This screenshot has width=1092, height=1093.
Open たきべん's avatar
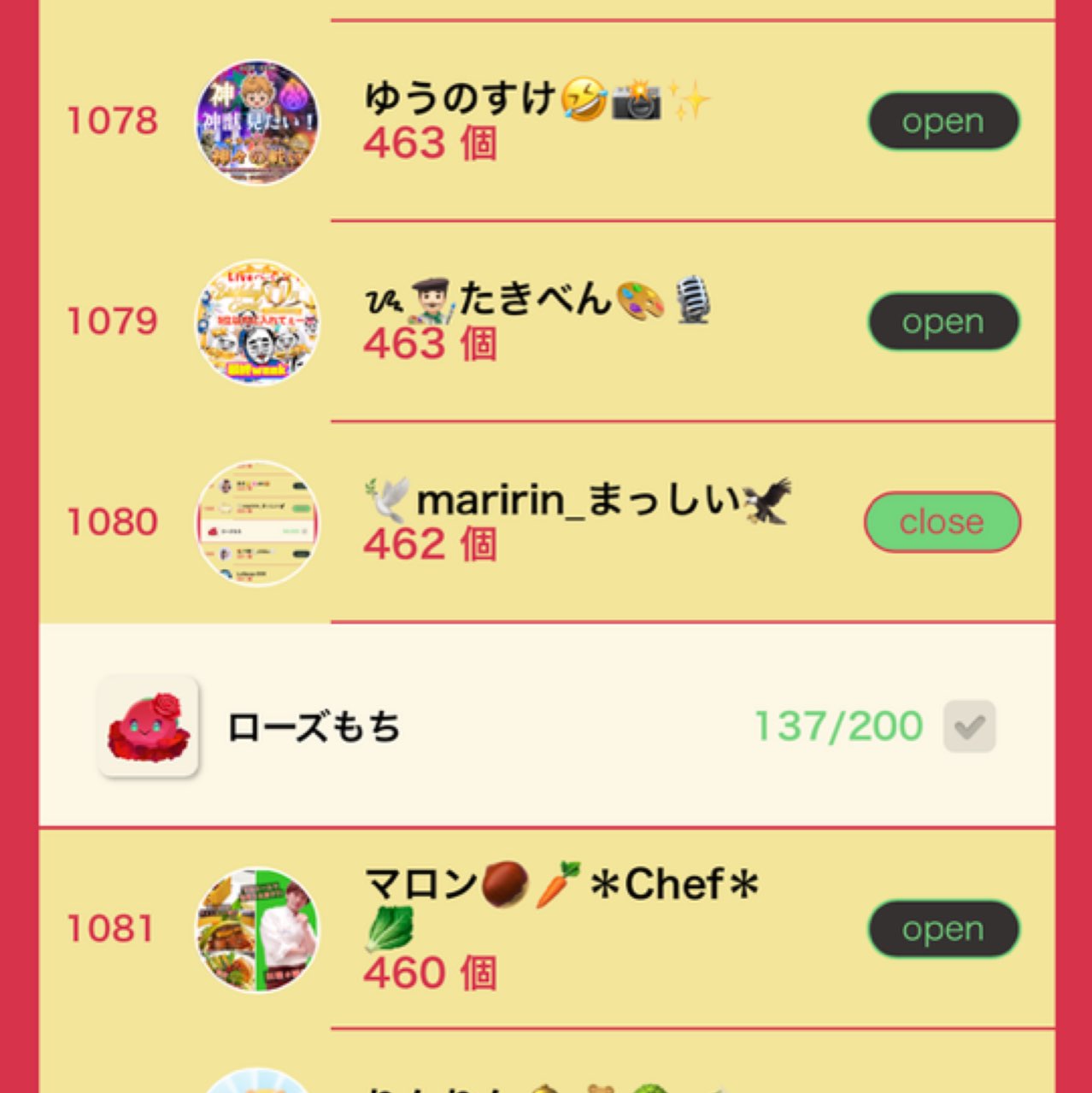pos(257,322)
